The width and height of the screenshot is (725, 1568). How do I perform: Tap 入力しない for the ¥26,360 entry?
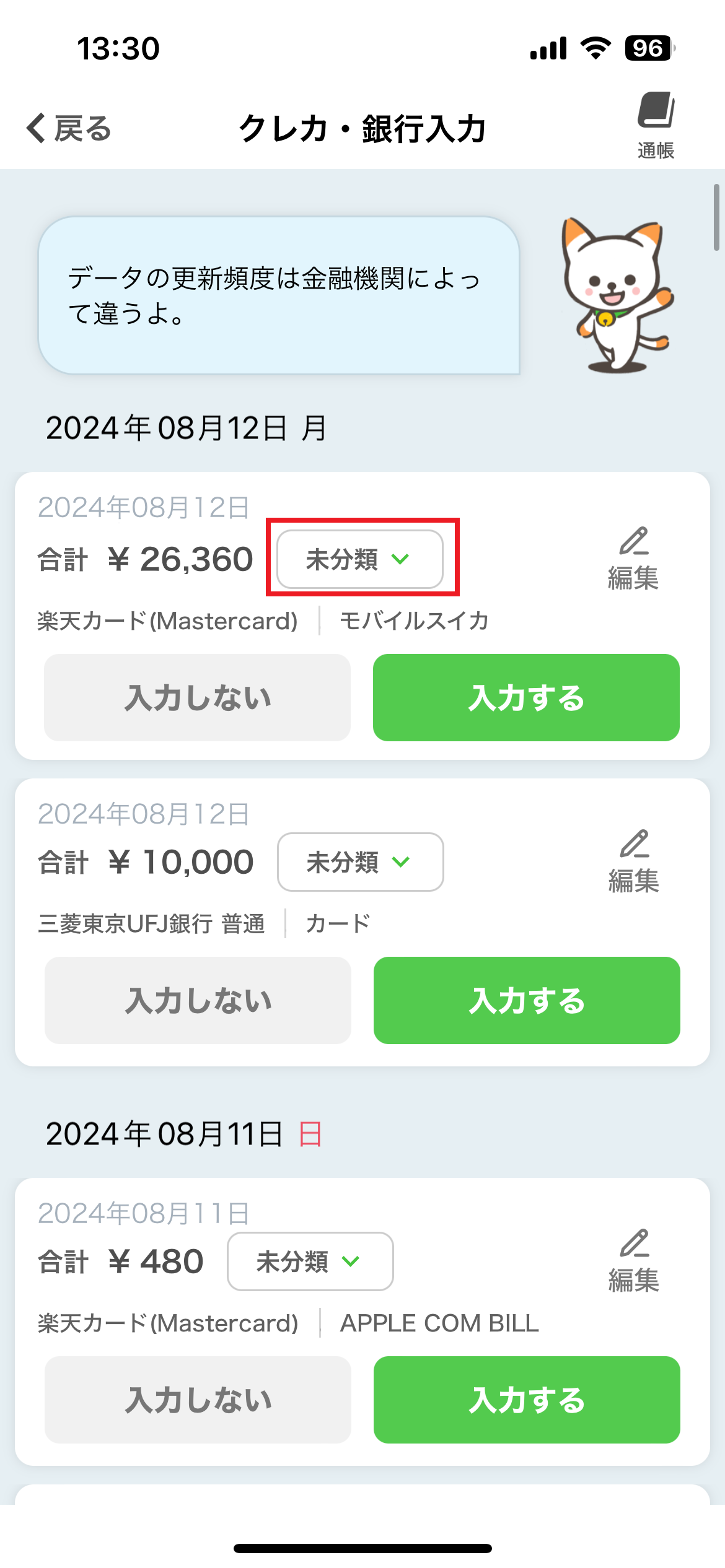point(197,697)
